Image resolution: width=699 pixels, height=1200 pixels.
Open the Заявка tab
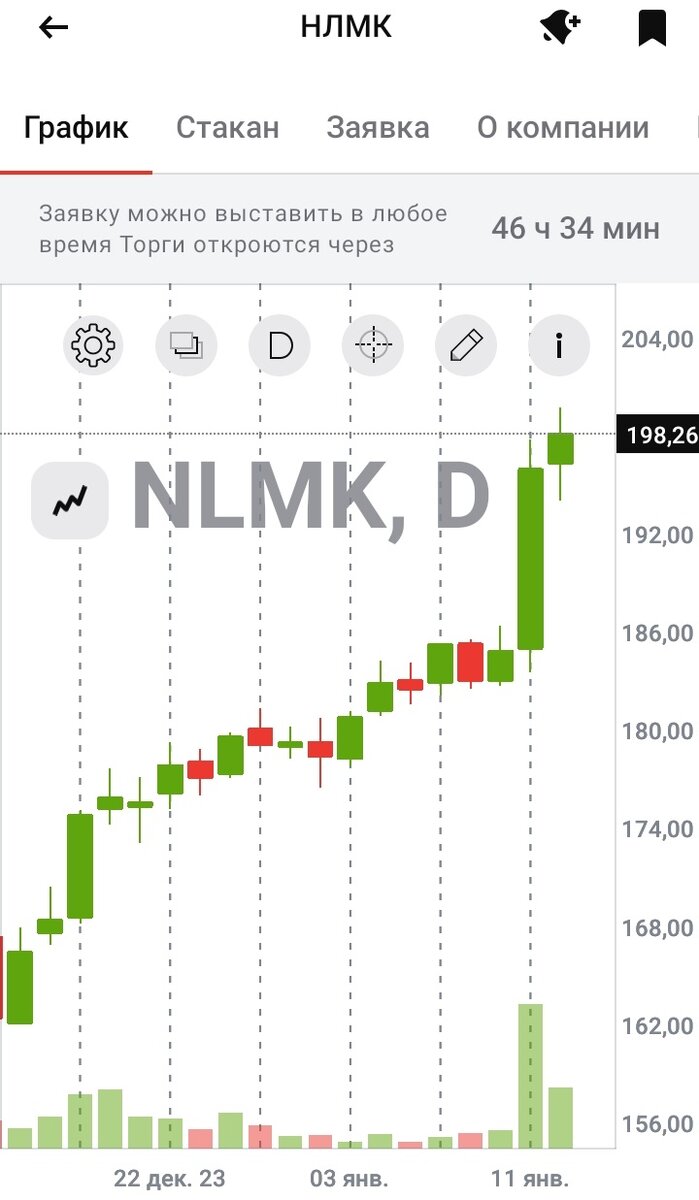[x=378, y=128]
